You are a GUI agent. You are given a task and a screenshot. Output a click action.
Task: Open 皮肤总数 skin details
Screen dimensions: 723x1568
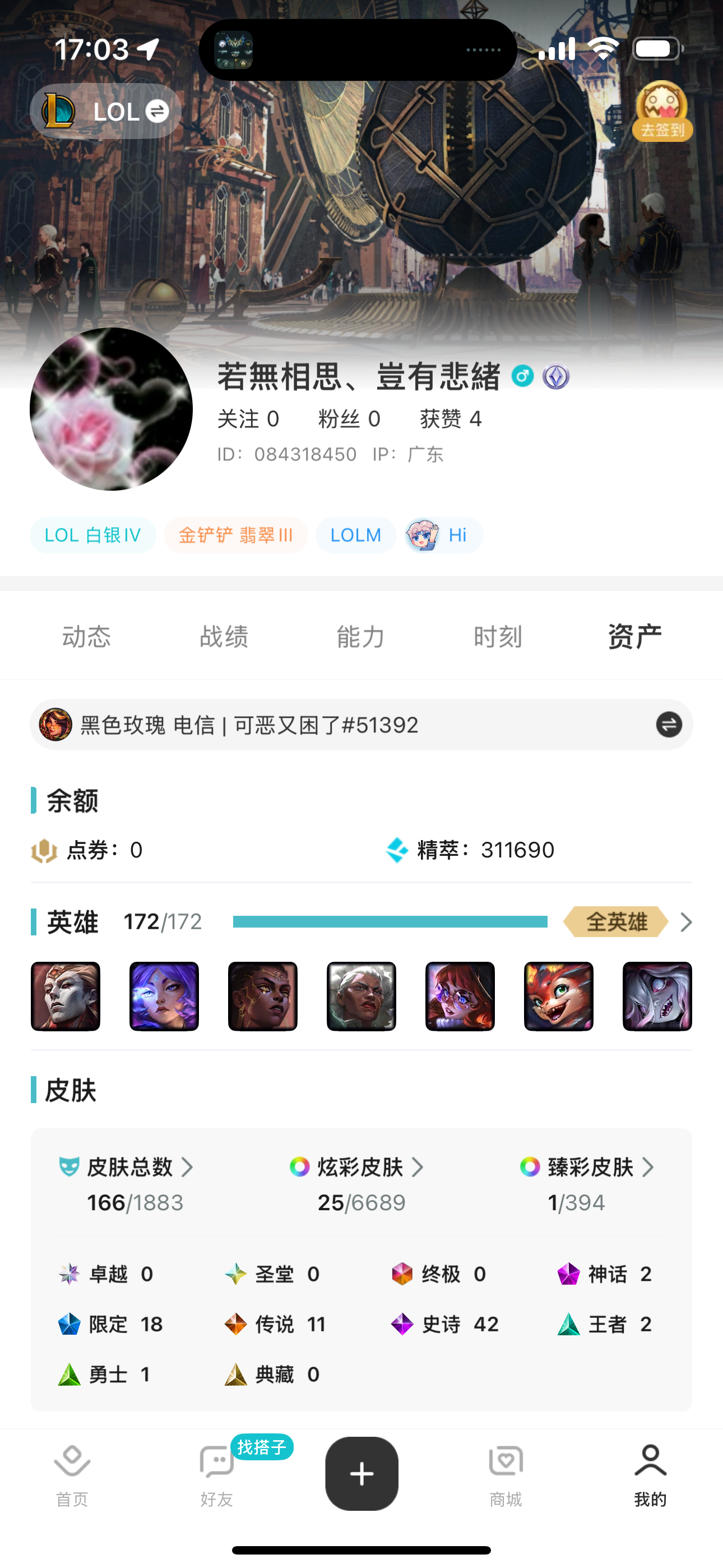[x=129, y=1168]
